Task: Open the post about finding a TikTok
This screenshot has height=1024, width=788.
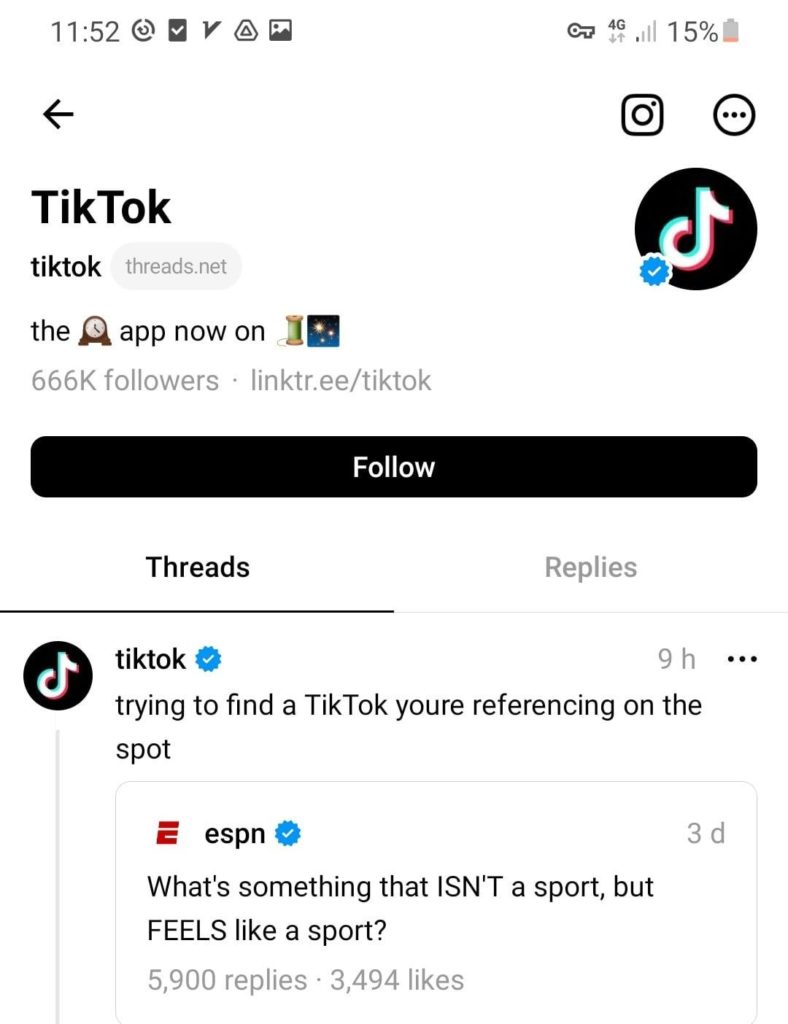Action: [x=408, y=725]
